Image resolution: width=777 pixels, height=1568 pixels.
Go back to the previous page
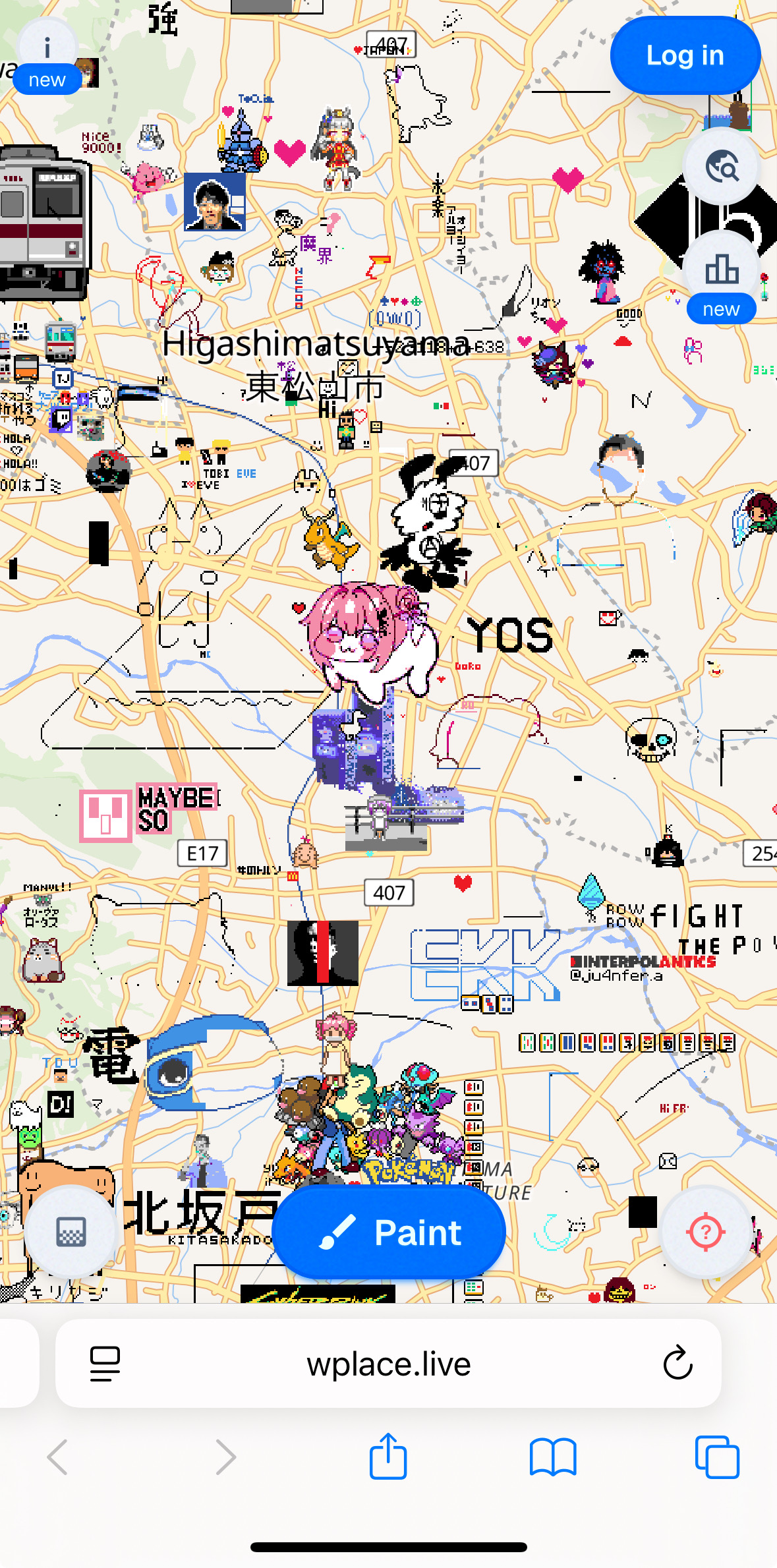click(x=58, y=1457)
